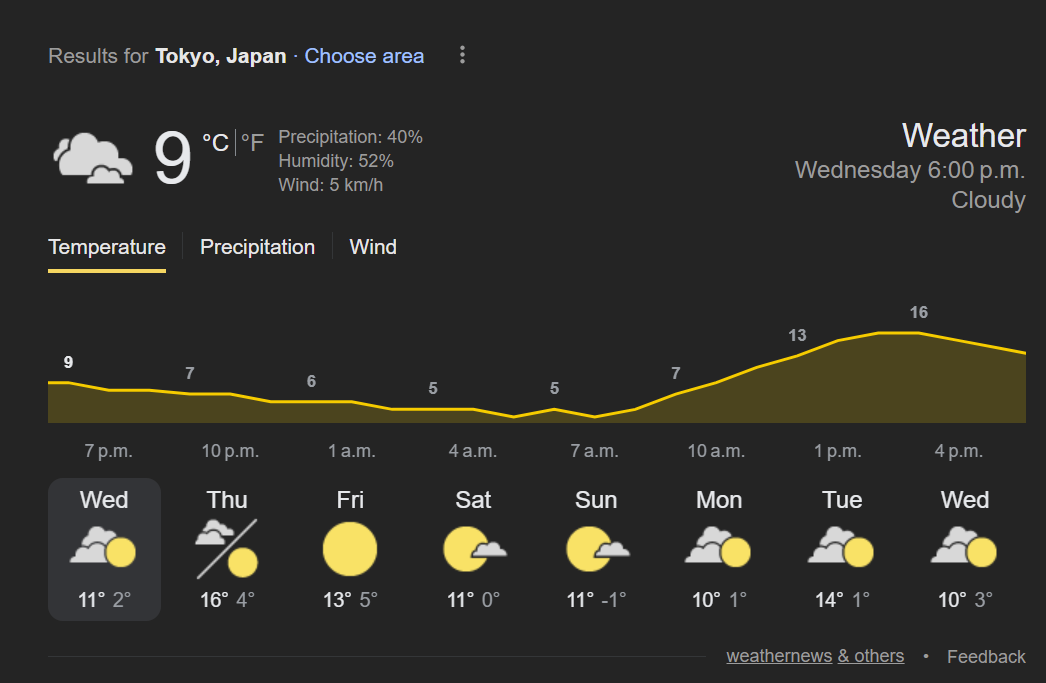
Task: Select the last Wed 10° day card
Action: pyautogui.click(x=965, y=549)
